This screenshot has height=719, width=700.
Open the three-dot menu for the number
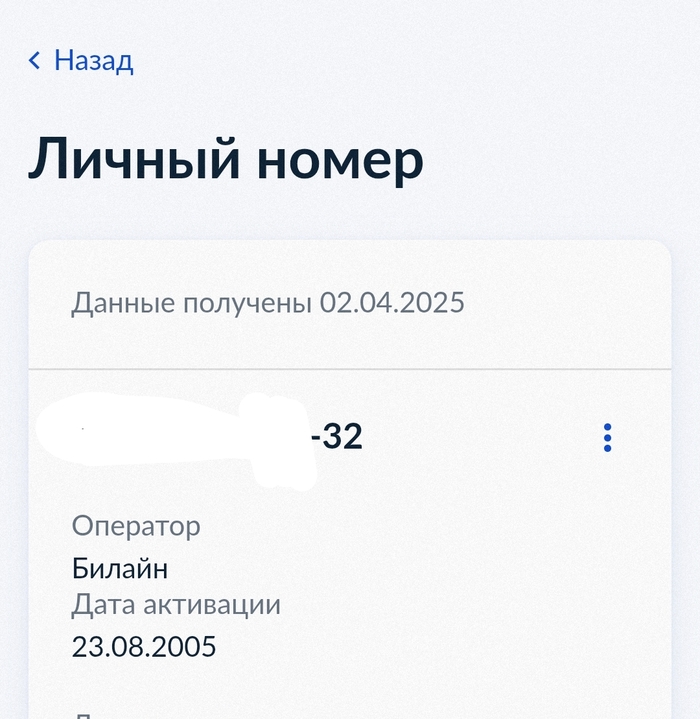(607, 438)
